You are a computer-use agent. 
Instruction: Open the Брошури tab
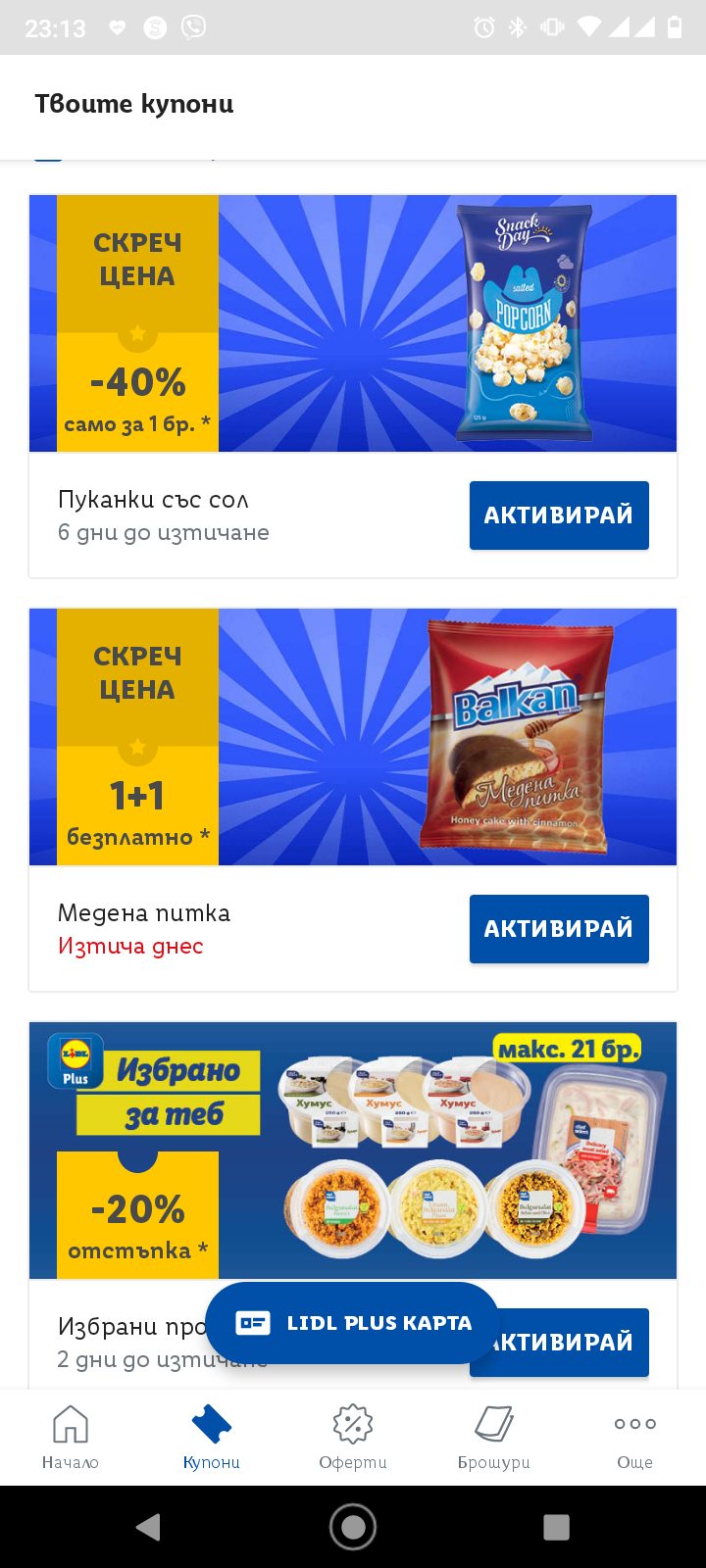coord(494,1437)
